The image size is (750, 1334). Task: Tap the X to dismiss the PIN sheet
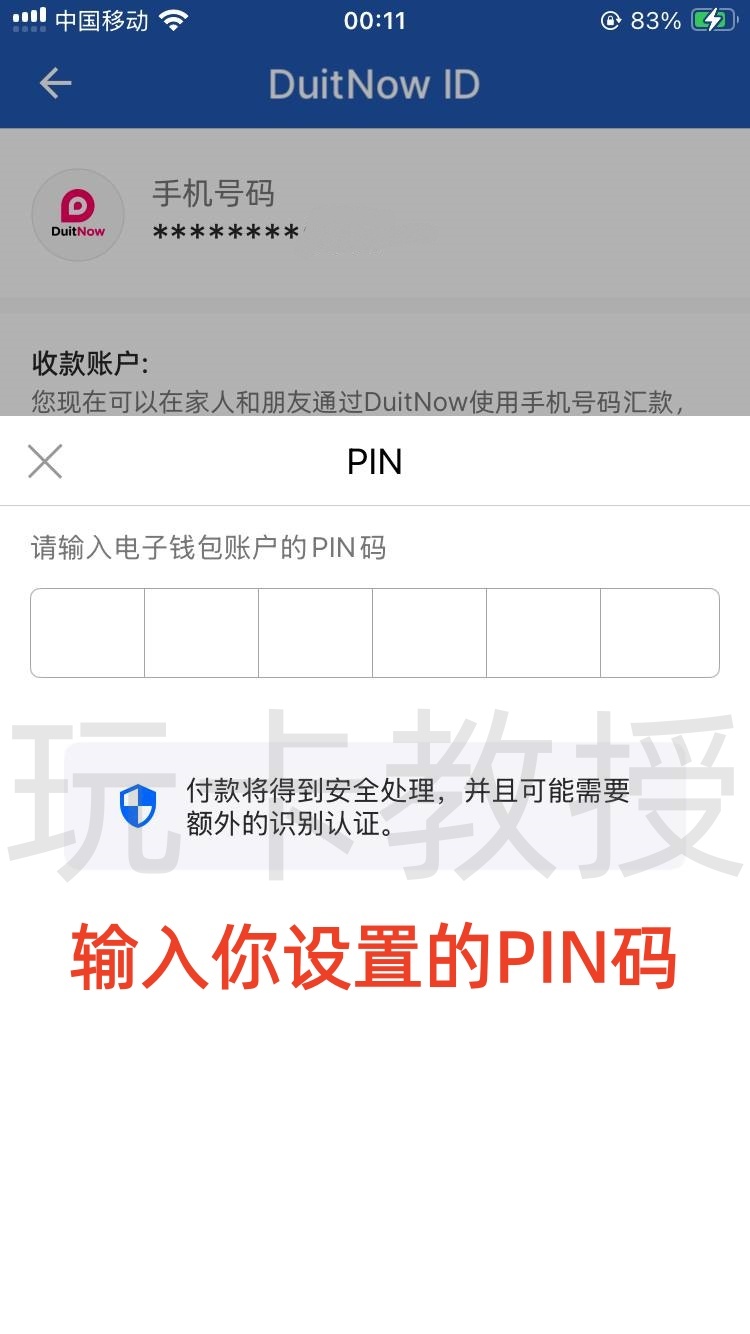[44, 461]
